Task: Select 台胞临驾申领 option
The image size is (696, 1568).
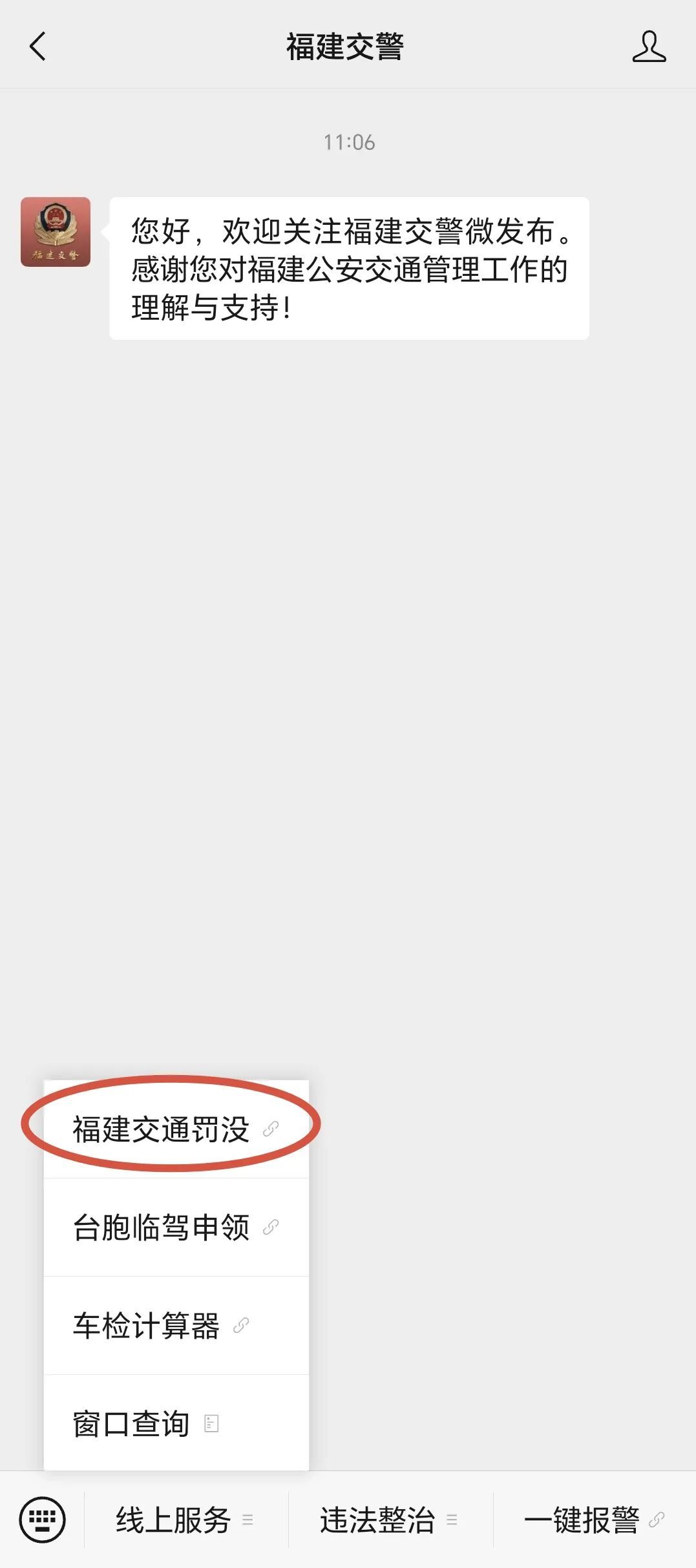Action: (x=175, y=1227)
